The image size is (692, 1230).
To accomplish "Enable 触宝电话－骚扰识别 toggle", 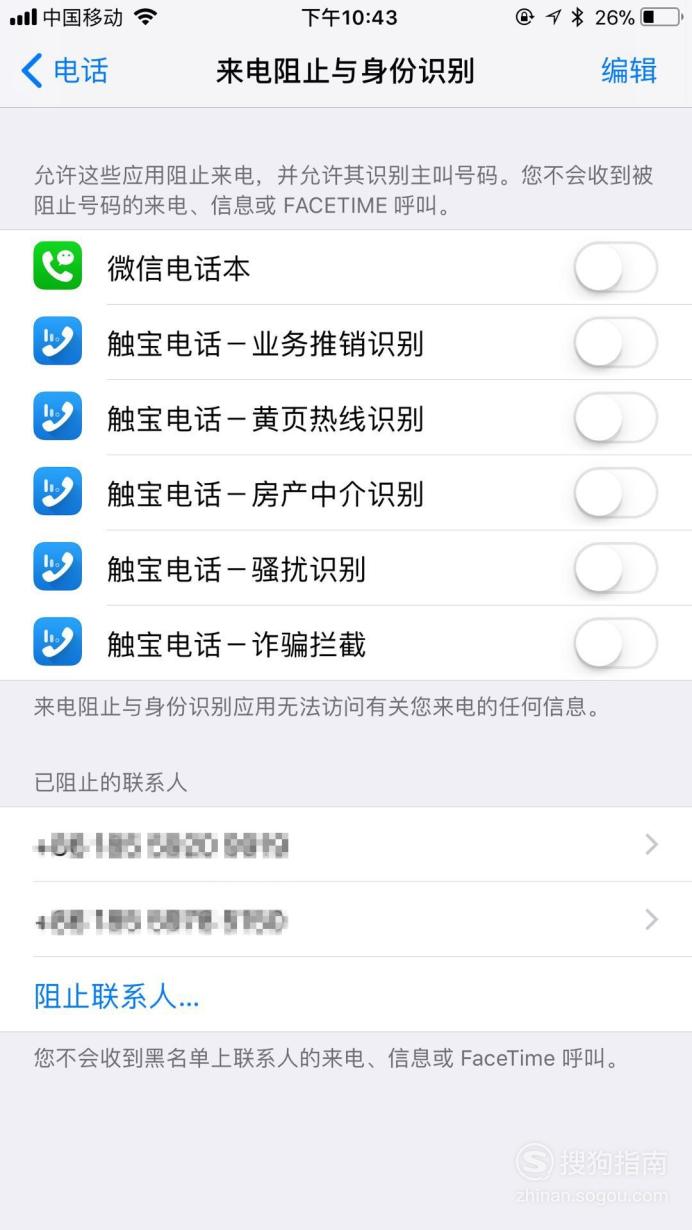I will pyautogui.click(x=616, y=568).
